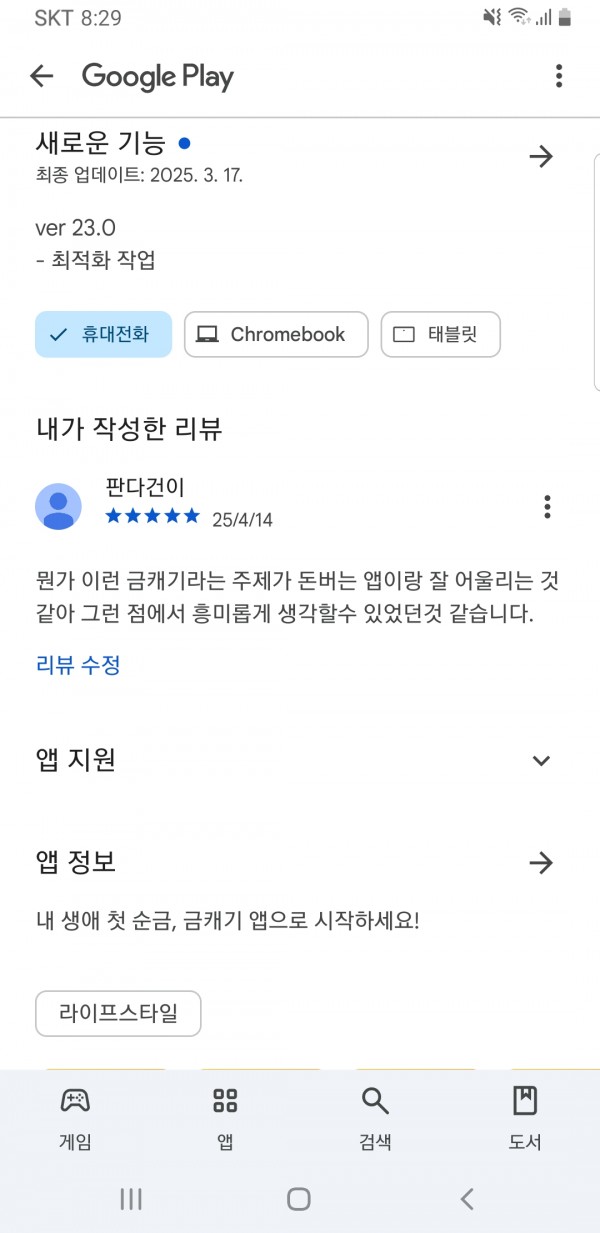
Task: Tap the system home button
Action: pos(299,1199)
